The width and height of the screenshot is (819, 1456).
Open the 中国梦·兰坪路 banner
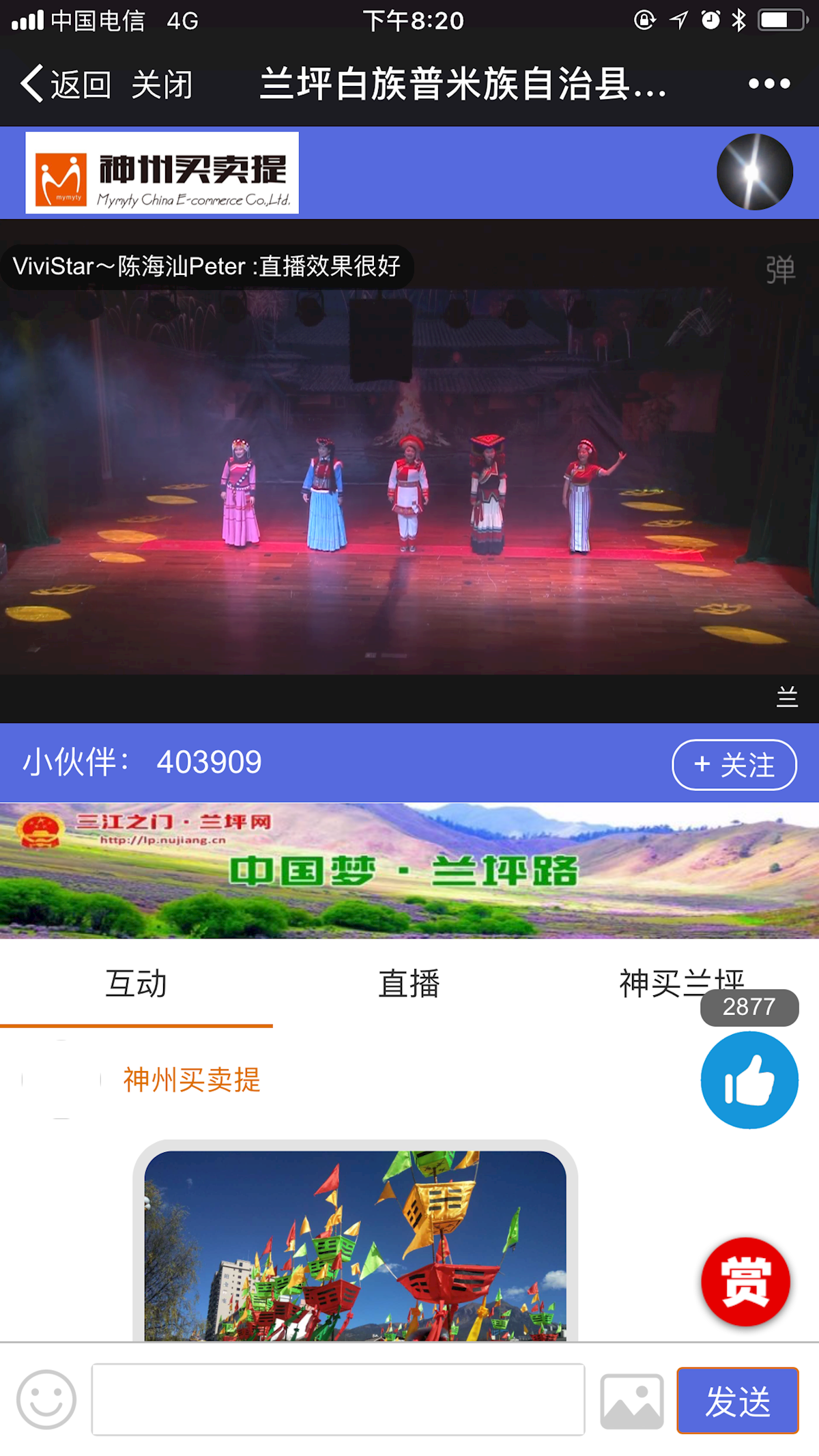409,870
